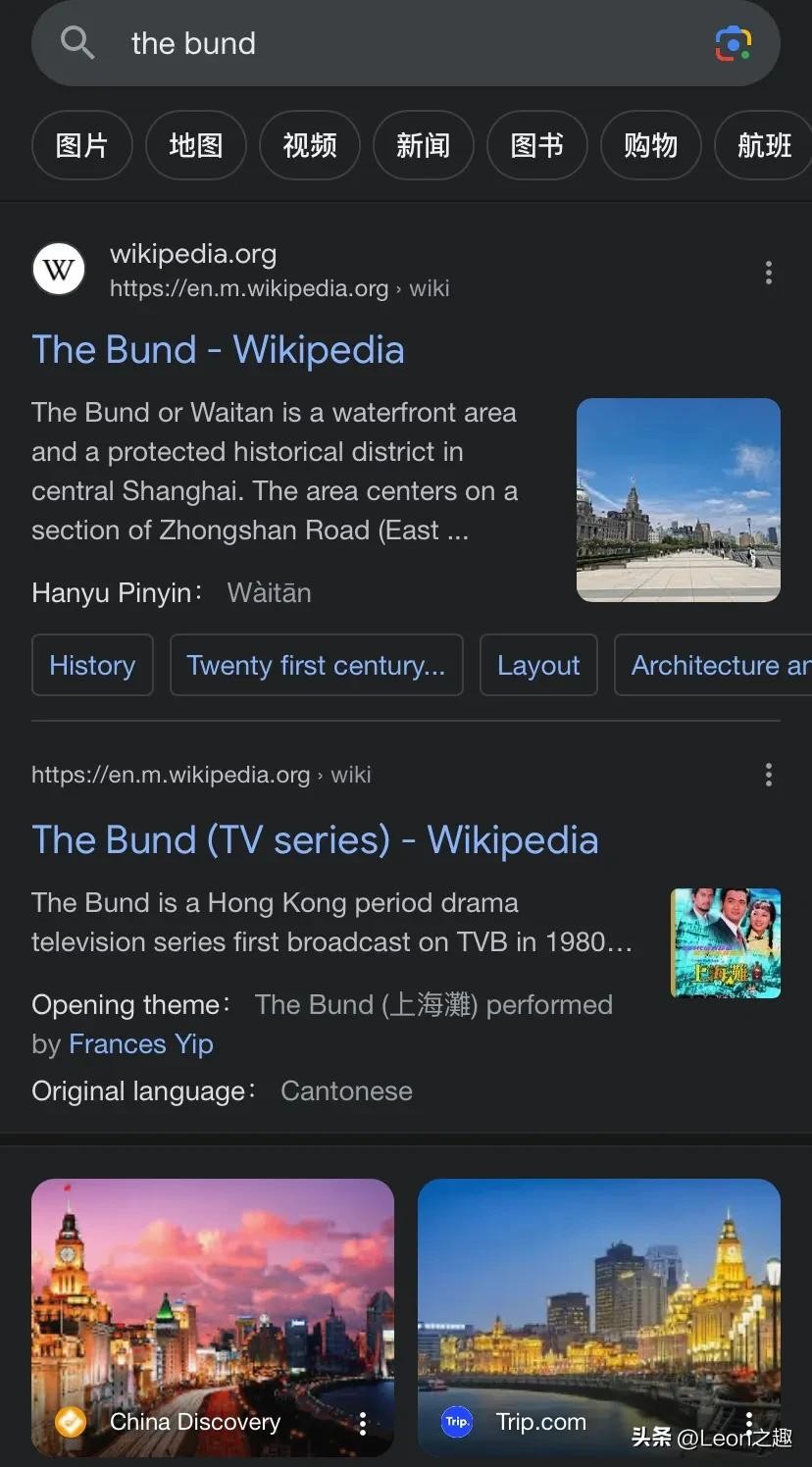Follow the Frances Yip link
The height and width of the screenshot is (1467, 812).
(x=140, y=1044)
